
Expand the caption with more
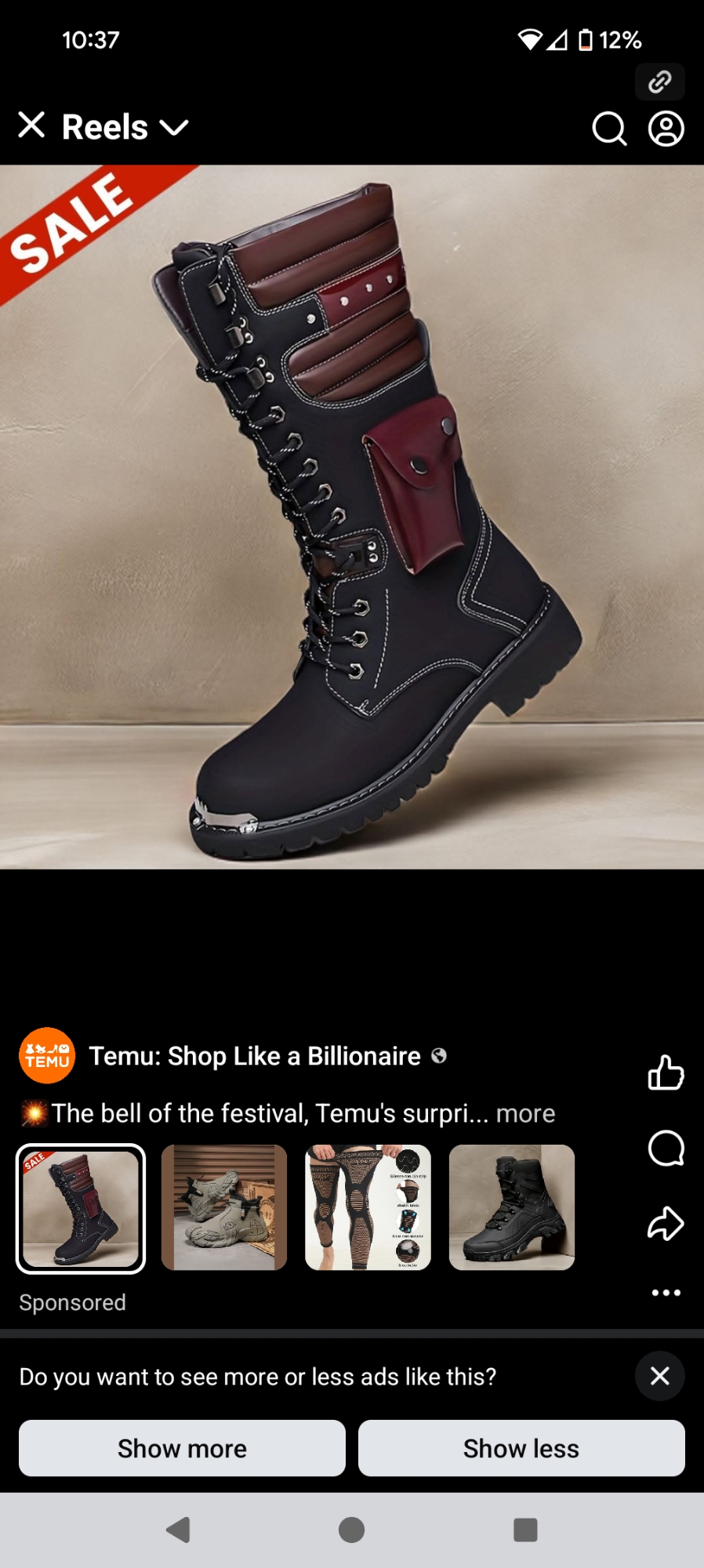pyautogui.click(x=525, y=1113)
